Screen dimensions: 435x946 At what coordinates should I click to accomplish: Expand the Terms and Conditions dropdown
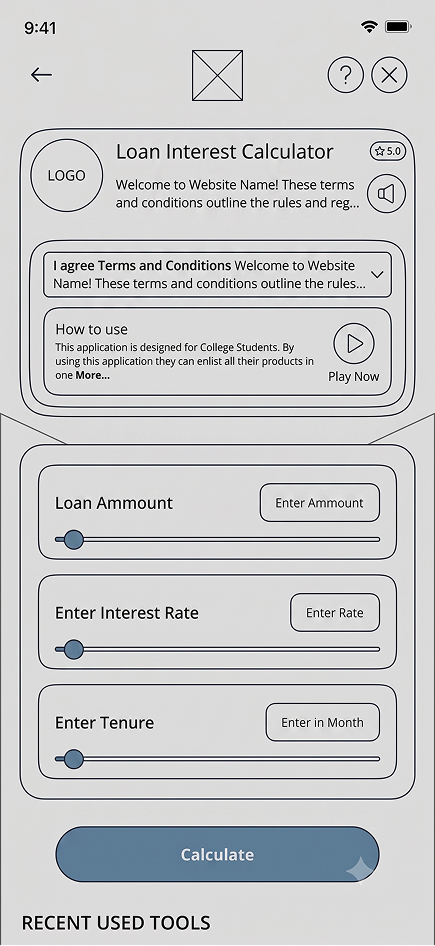pos(377,275)
